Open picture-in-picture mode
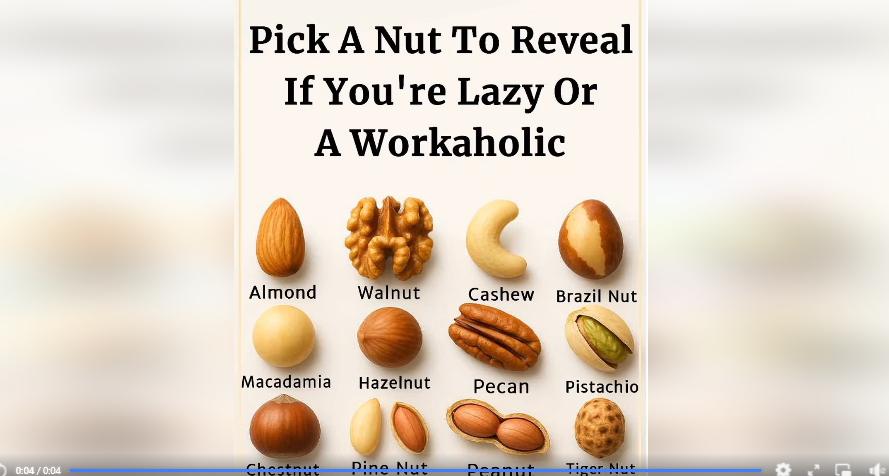 (843, 470)
